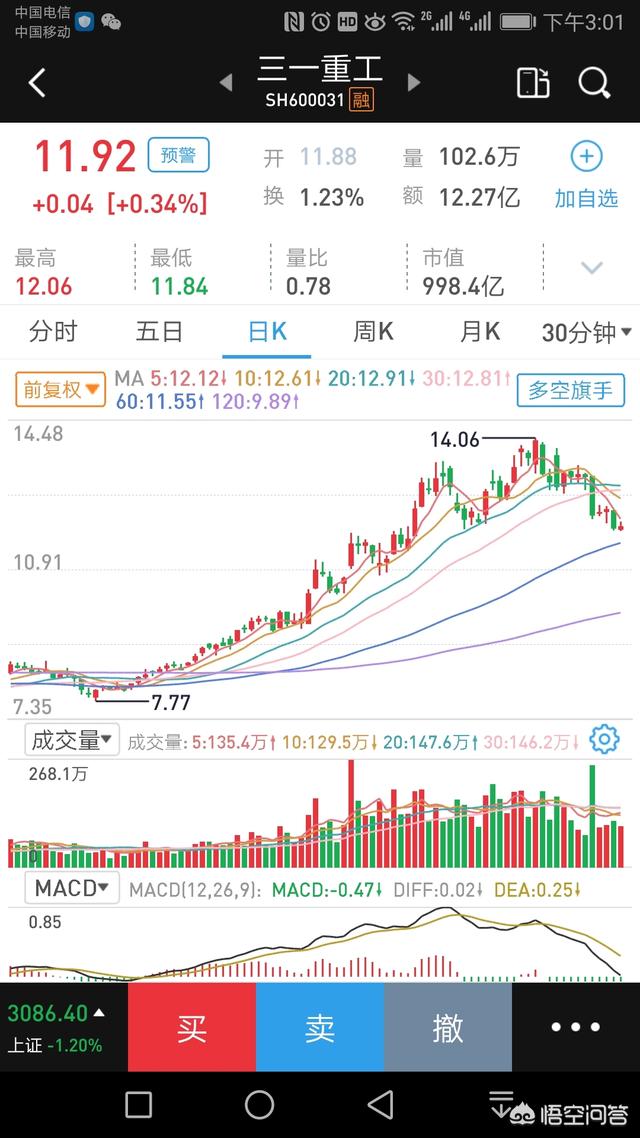The height and width of the screenshot is (1138, 640).
Task: Expand more quote details chevron
Action: pos(592,268)
